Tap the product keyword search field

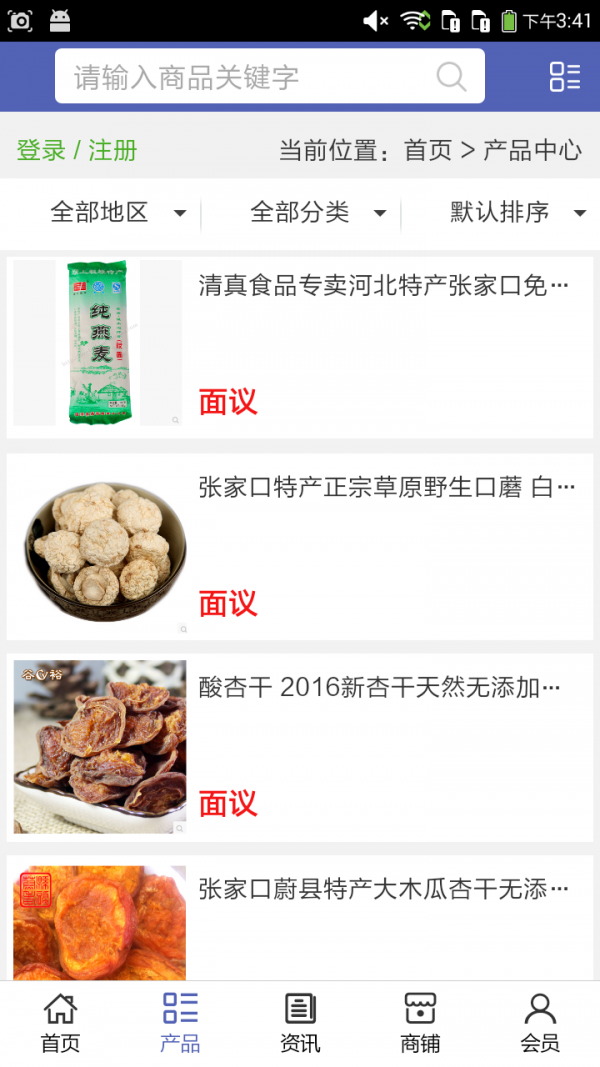(250, 77)
